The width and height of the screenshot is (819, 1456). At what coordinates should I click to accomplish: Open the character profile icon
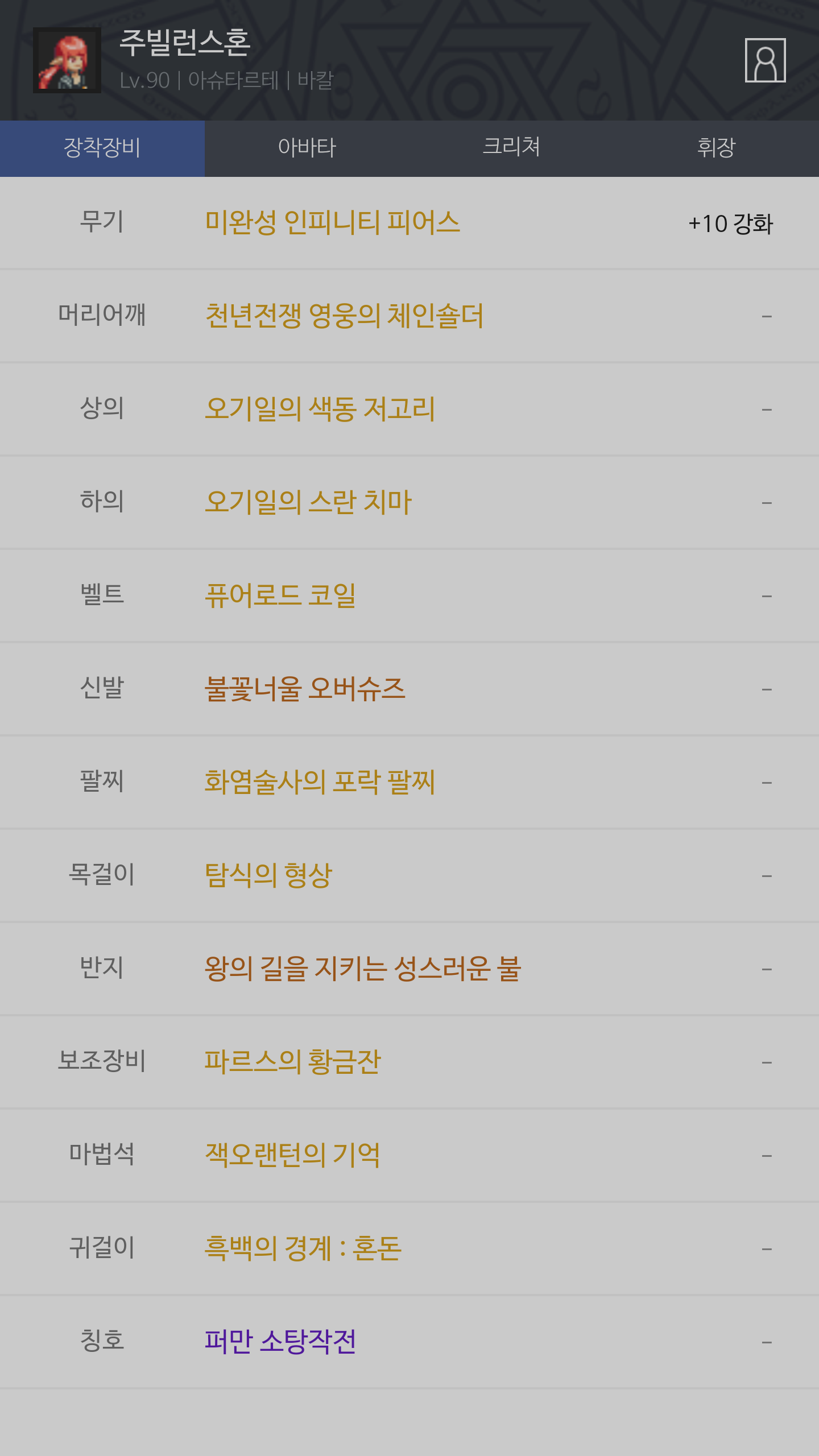(765, 60)
